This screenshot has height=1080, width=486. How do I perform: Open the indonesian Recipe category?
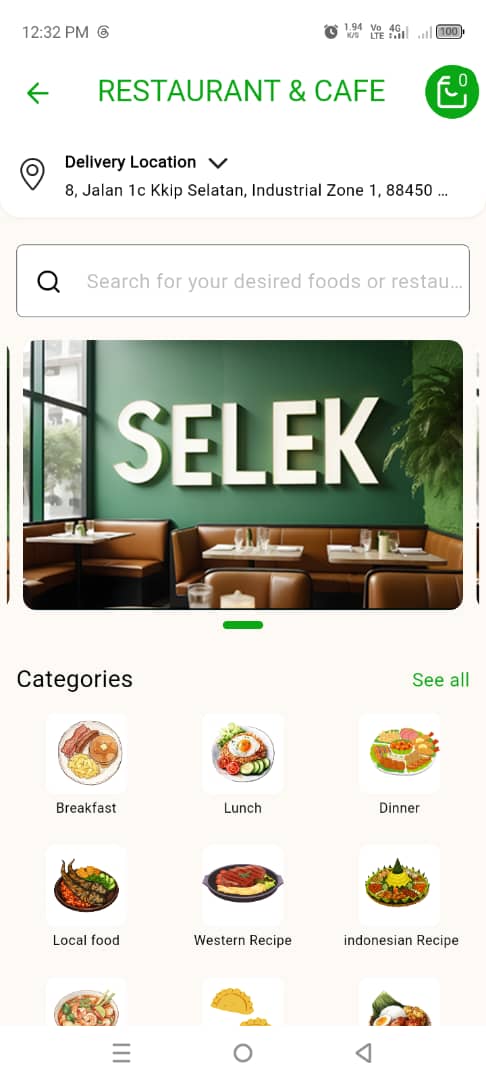tap(401, 896)
